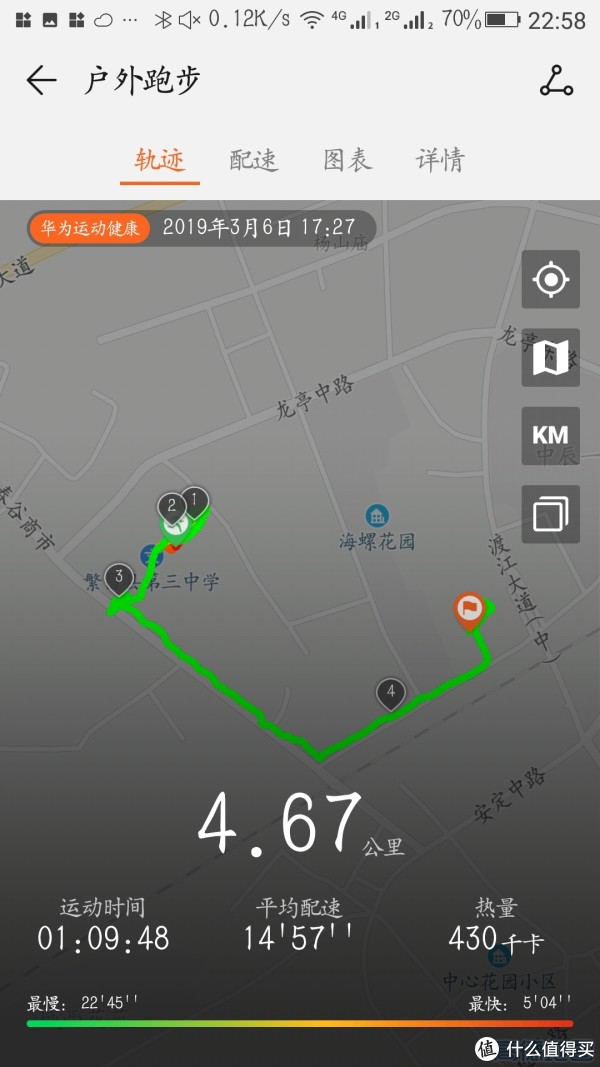Change the map type
600x1067 pixels.
pos(550,357)
